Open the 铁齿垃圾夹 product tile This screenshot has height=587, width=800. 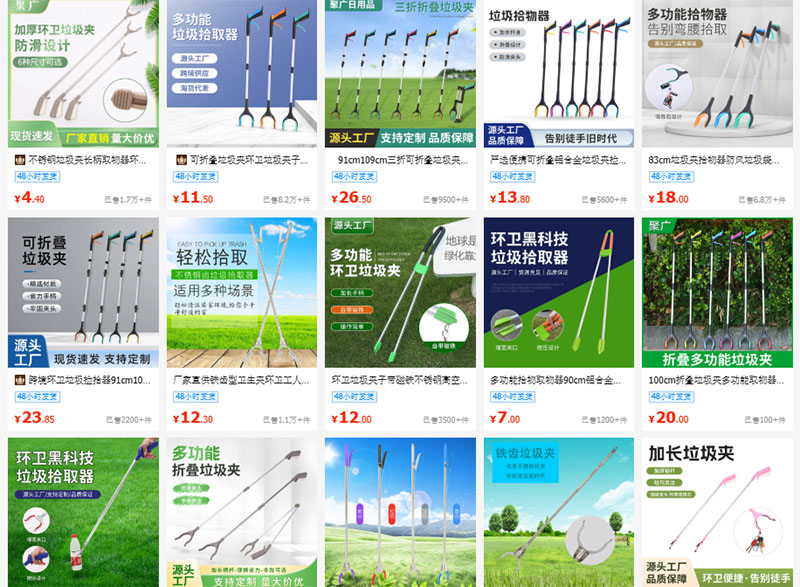pyautogui.click(x=558, y=512)
